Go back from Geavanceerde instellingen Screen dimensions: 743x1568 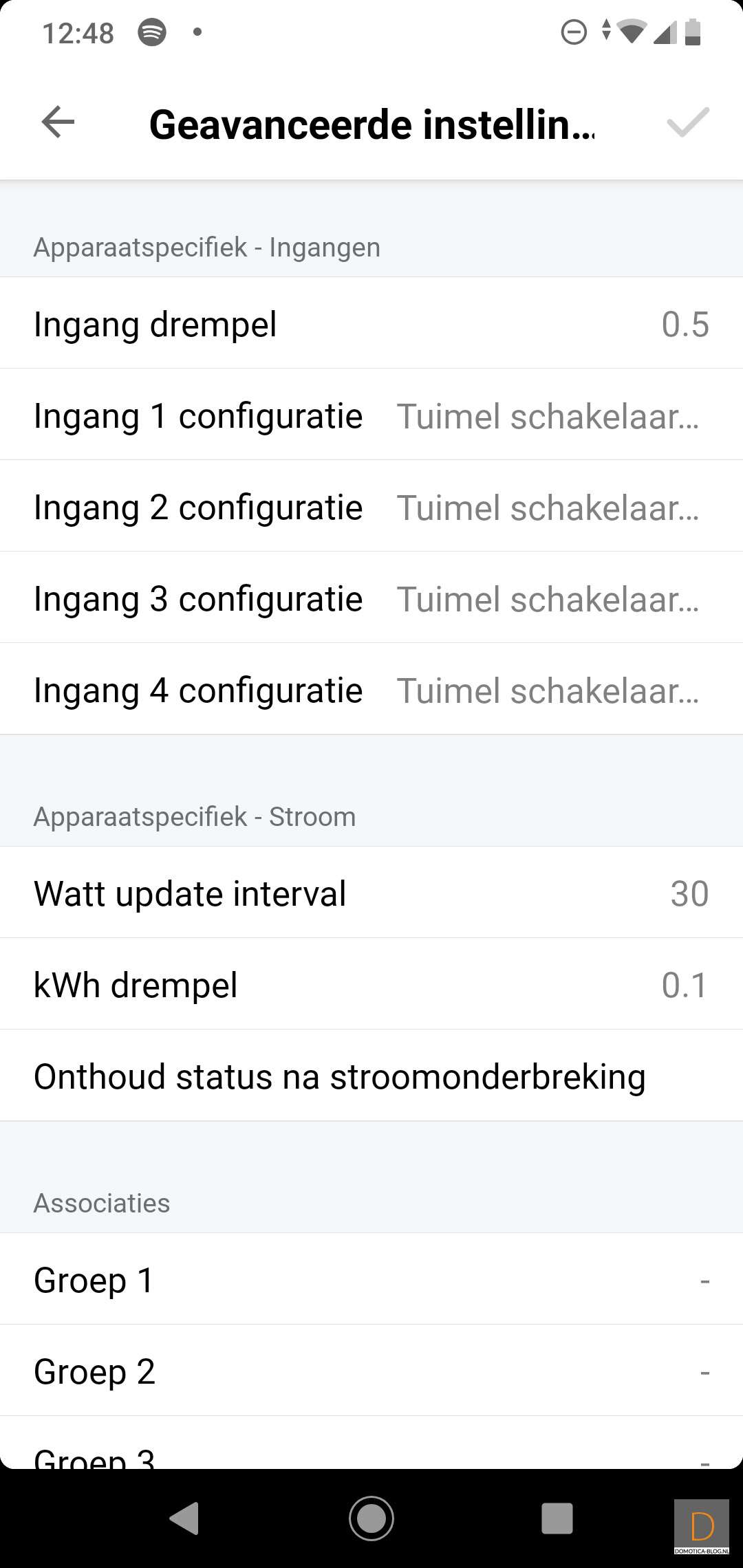click(x=58, y=123)
